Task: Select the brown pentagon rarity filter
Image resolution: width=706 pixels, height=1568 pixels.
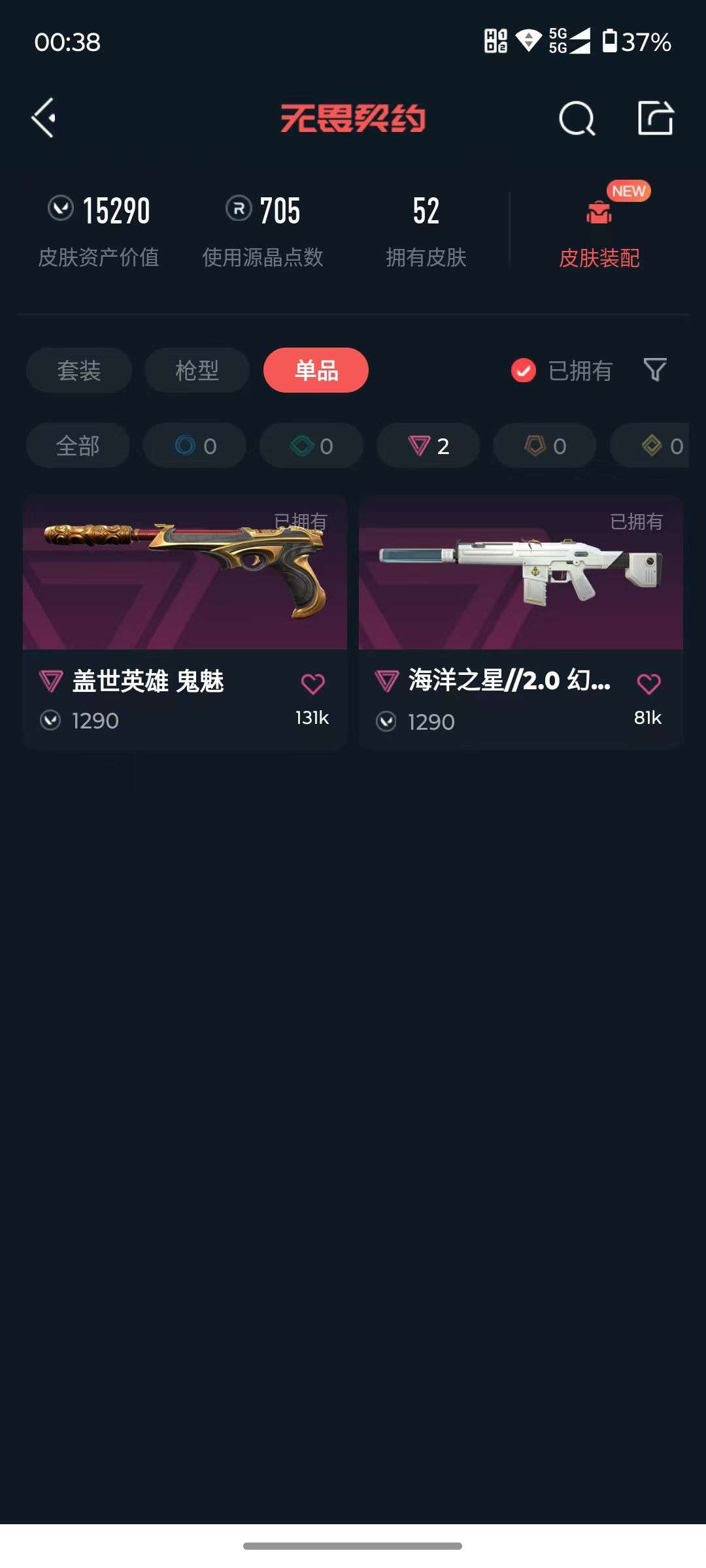Action: tap(543, 446)
